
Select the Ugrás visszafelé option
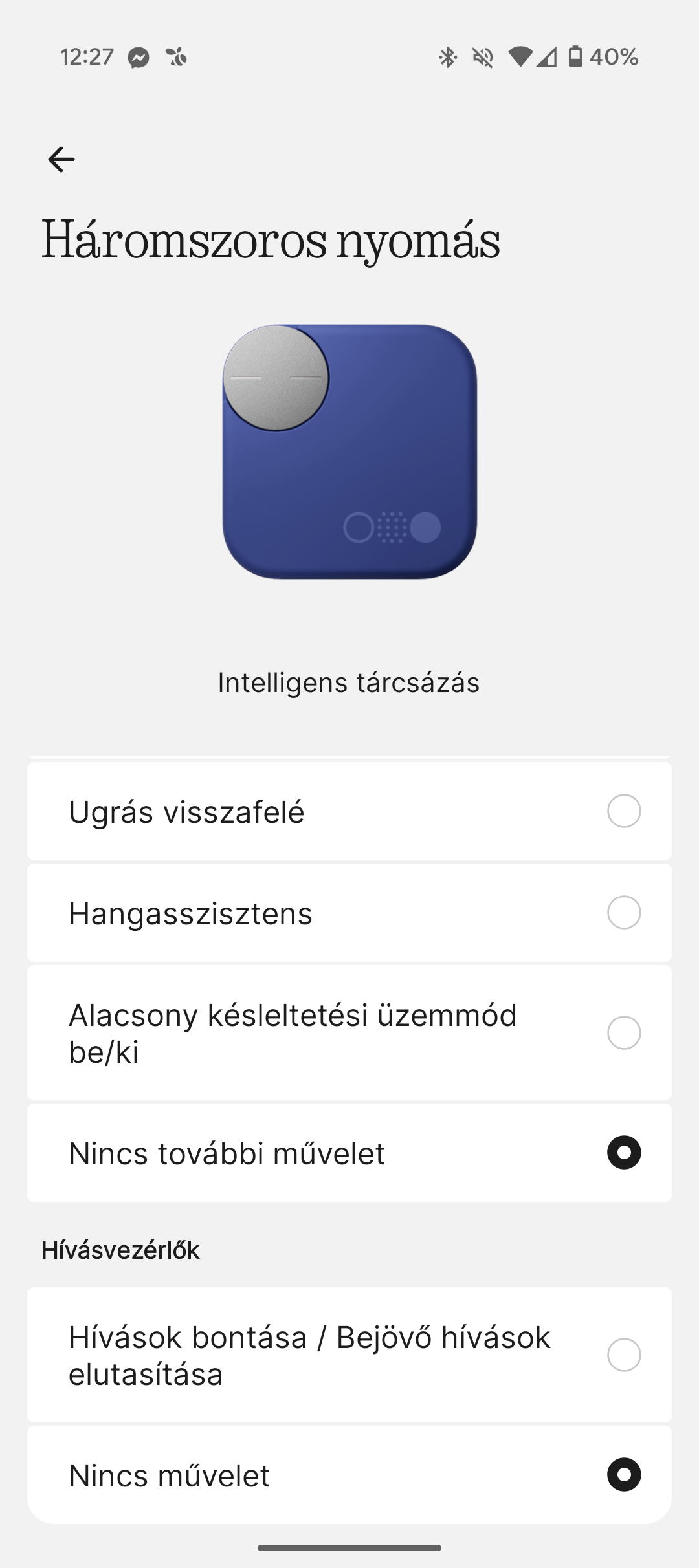349,811
